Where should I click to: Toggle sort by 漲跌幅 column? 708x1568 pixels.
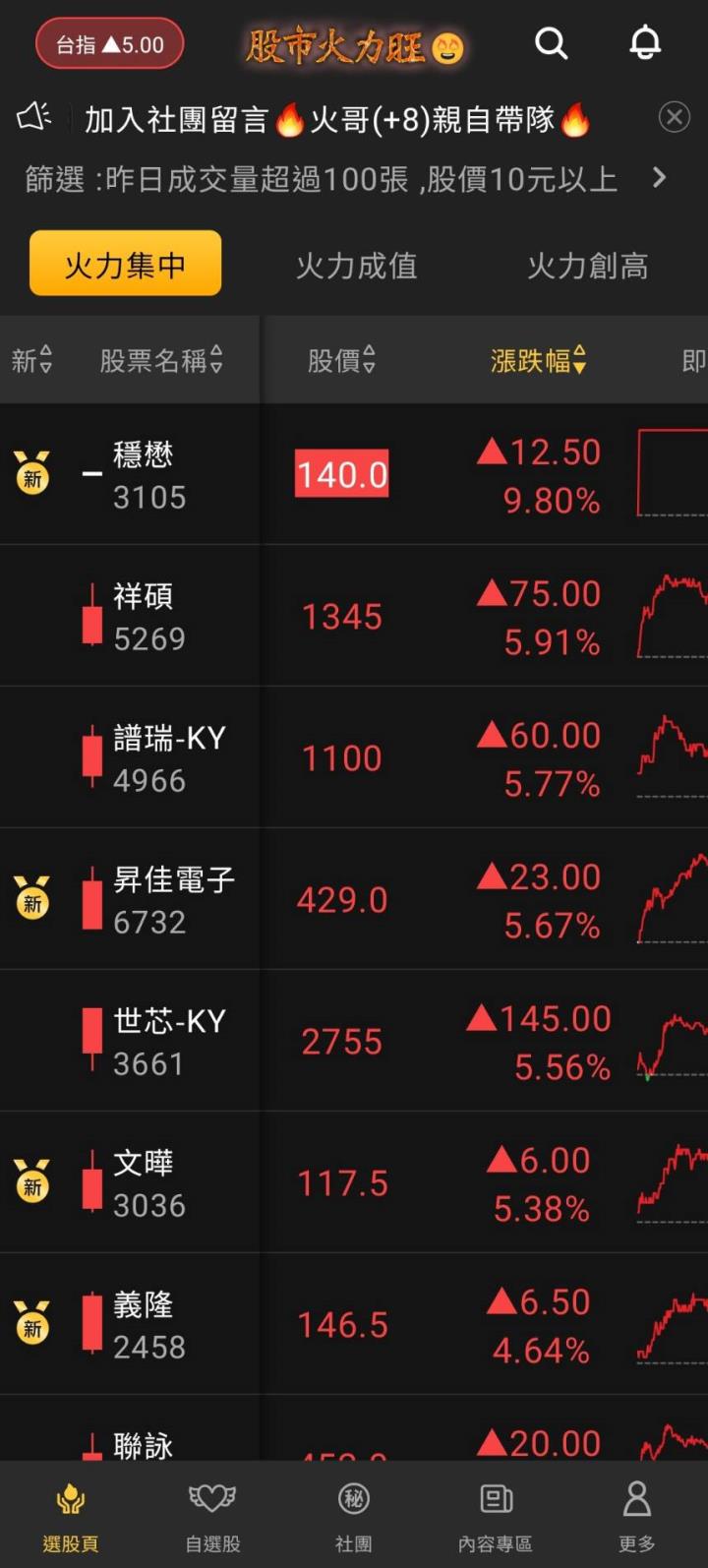click(x=539, y=360)
